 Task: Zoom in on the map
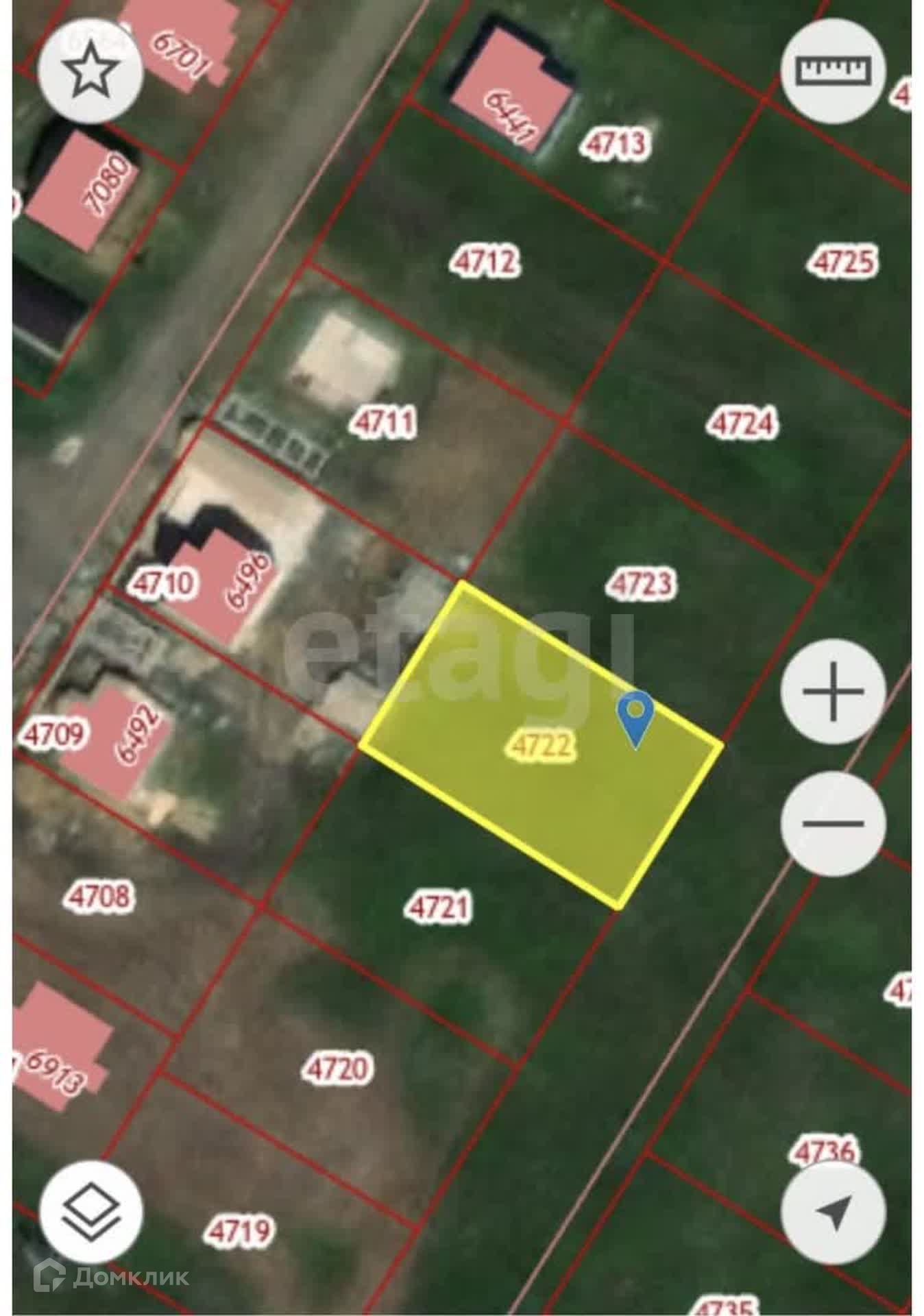click(x=833, y=691)
